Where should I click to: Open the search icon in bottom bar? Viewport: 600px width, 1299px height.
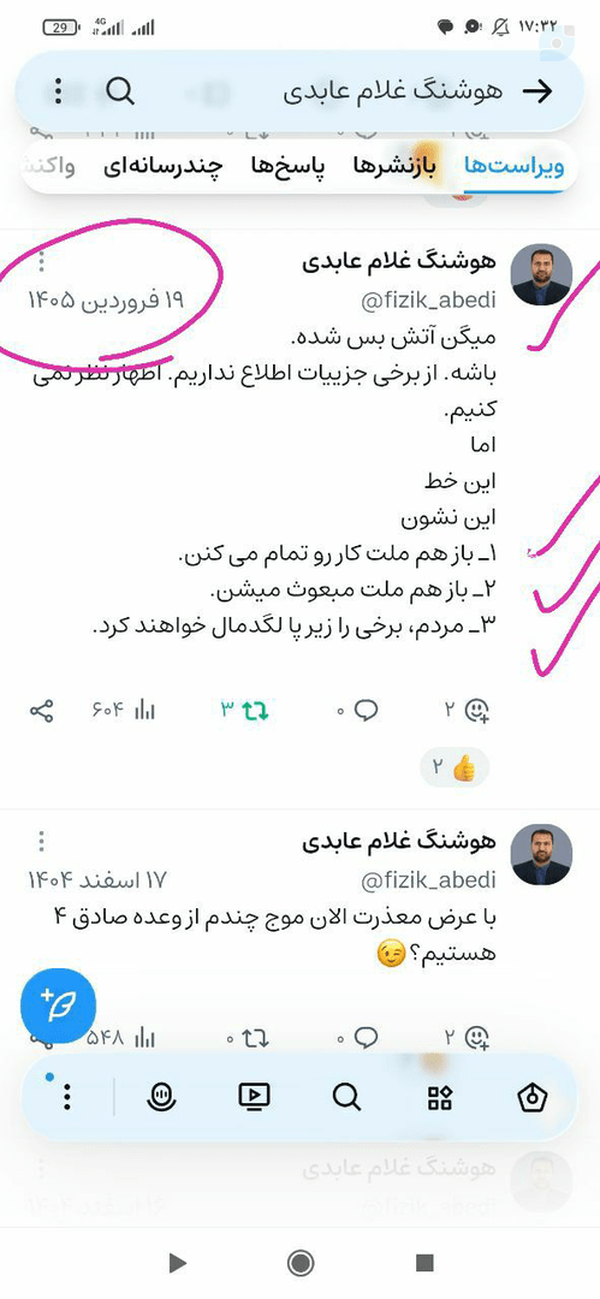click(x=346, y=1098)
